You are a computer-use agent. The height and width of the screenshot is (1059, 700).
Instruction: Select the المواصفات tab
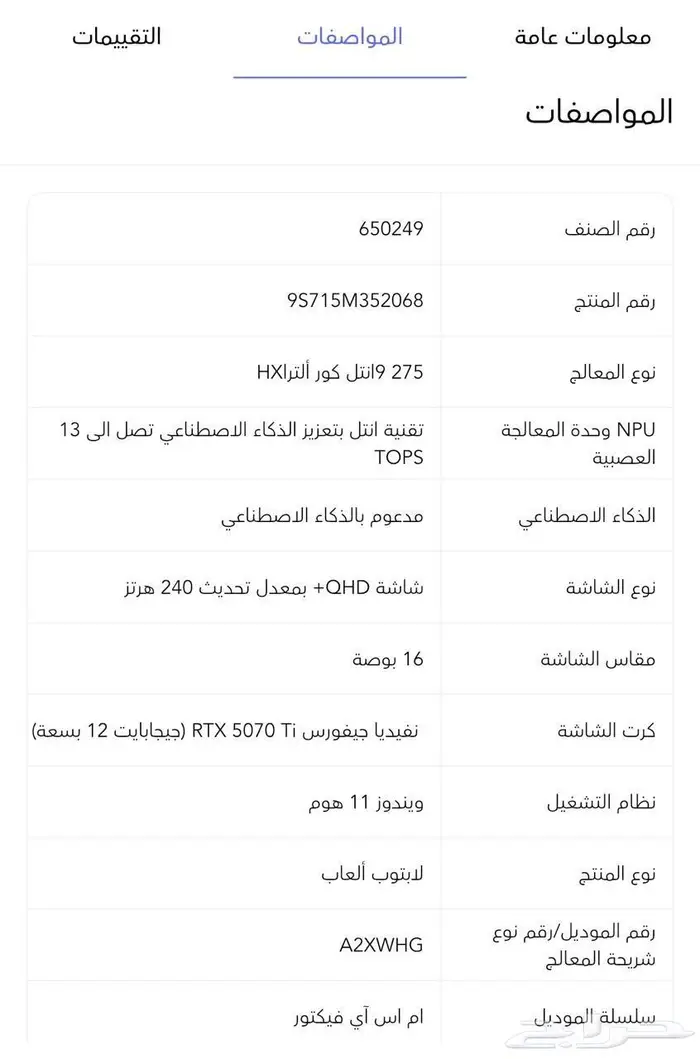click(x=350, y=37)
